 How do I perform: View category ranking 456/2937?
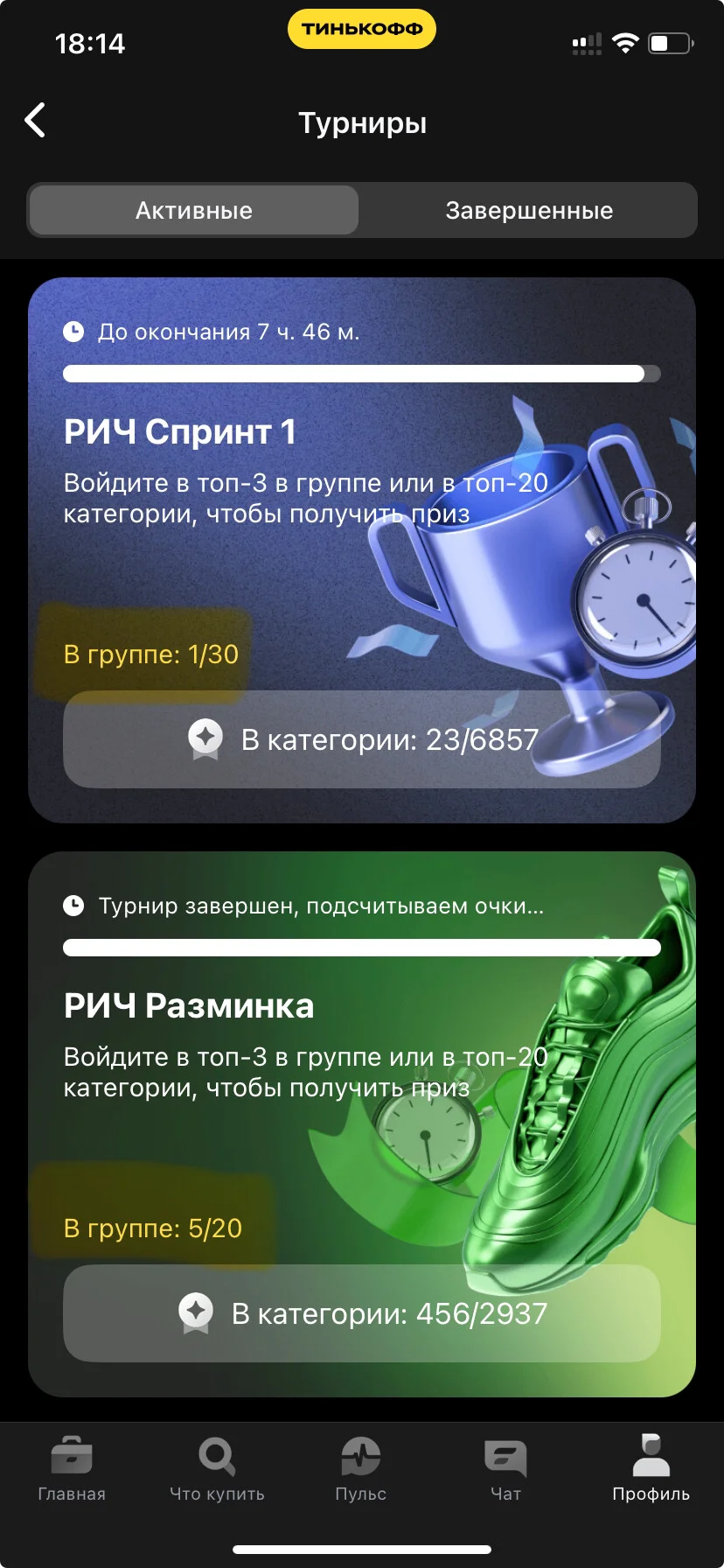(x=362, y=1313)
